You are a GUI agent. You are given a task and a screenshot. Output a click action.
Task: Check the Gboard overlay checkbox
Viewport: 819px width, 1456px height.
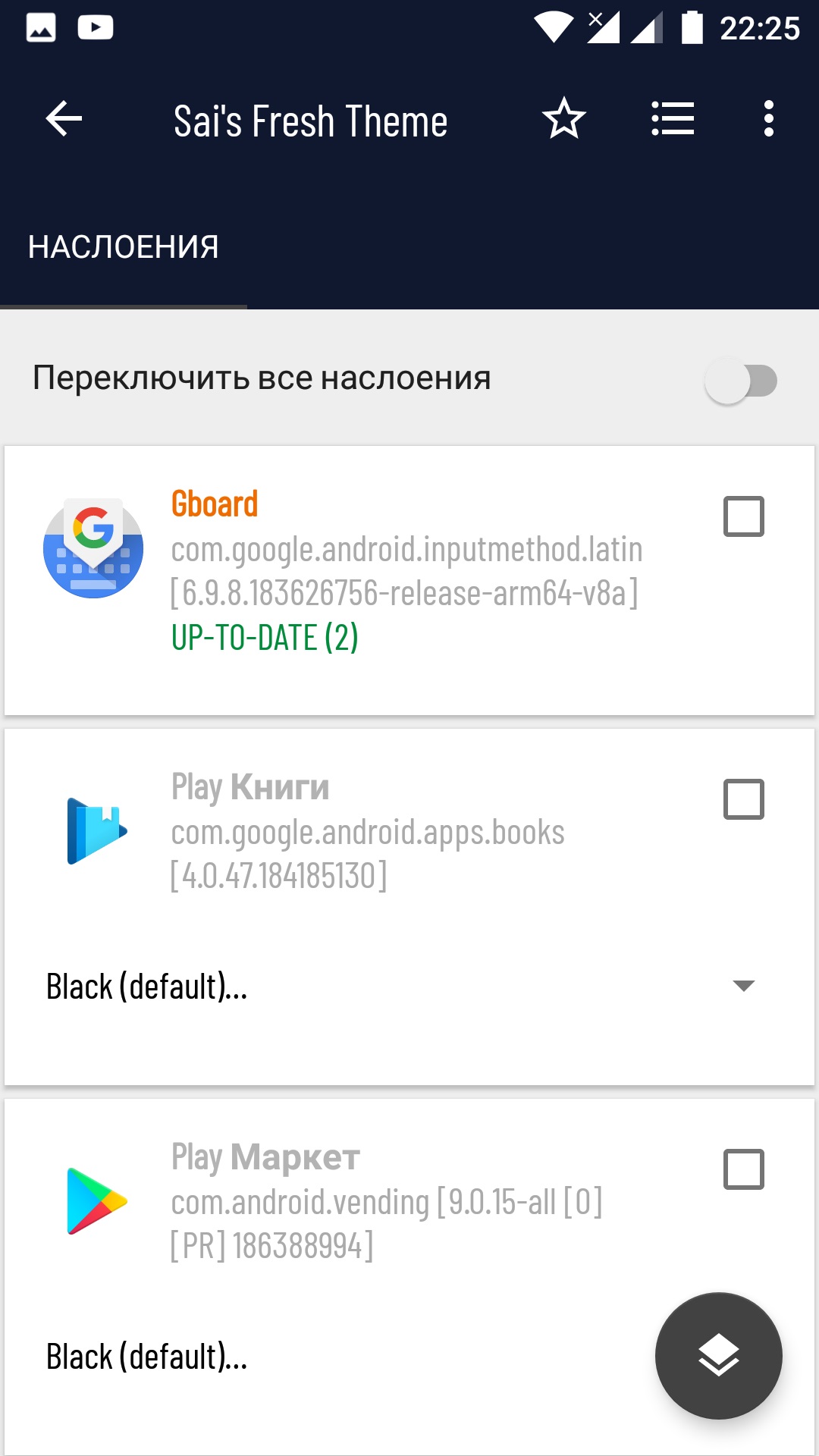(743, 516)
